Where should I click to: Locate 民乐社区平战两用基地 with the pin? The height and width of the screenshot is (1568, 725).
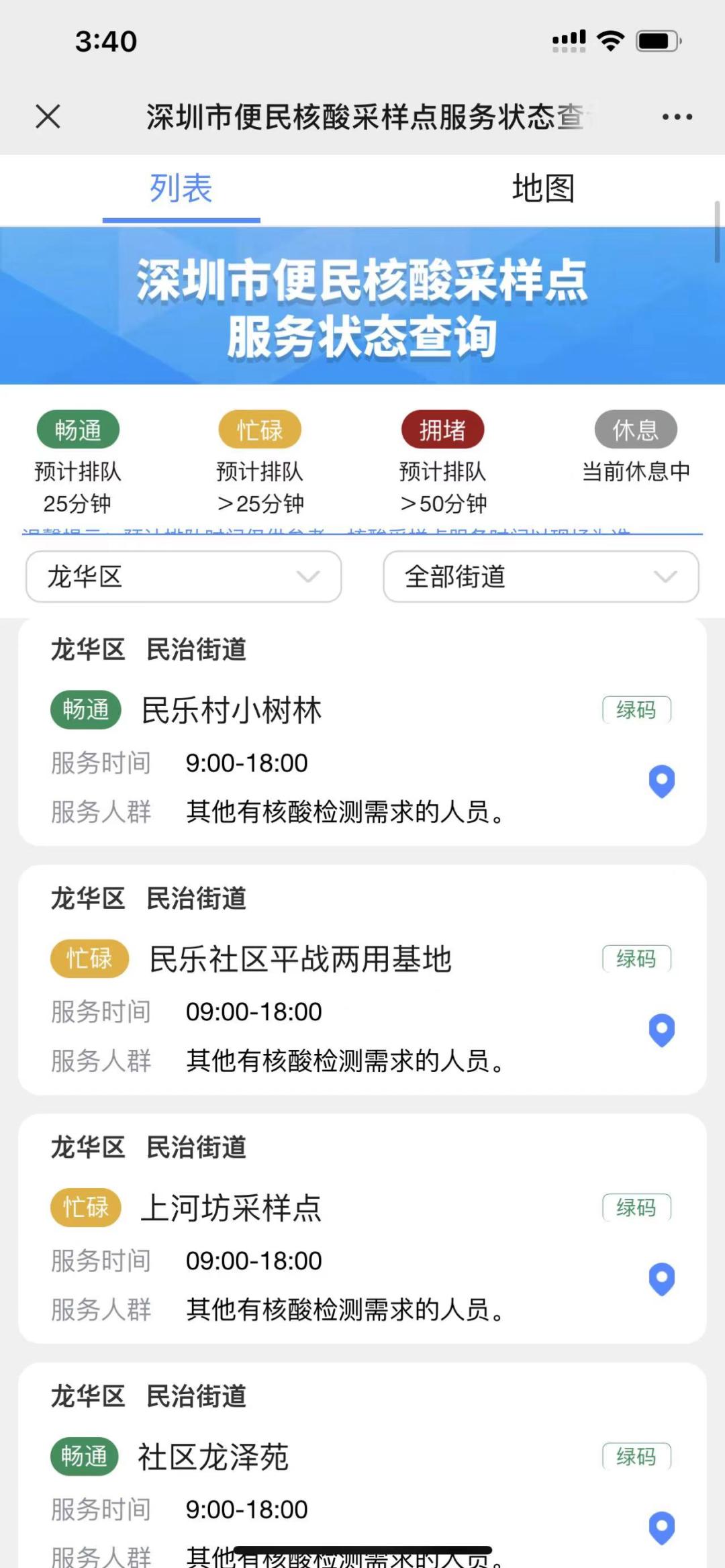tap(661, 1030)
